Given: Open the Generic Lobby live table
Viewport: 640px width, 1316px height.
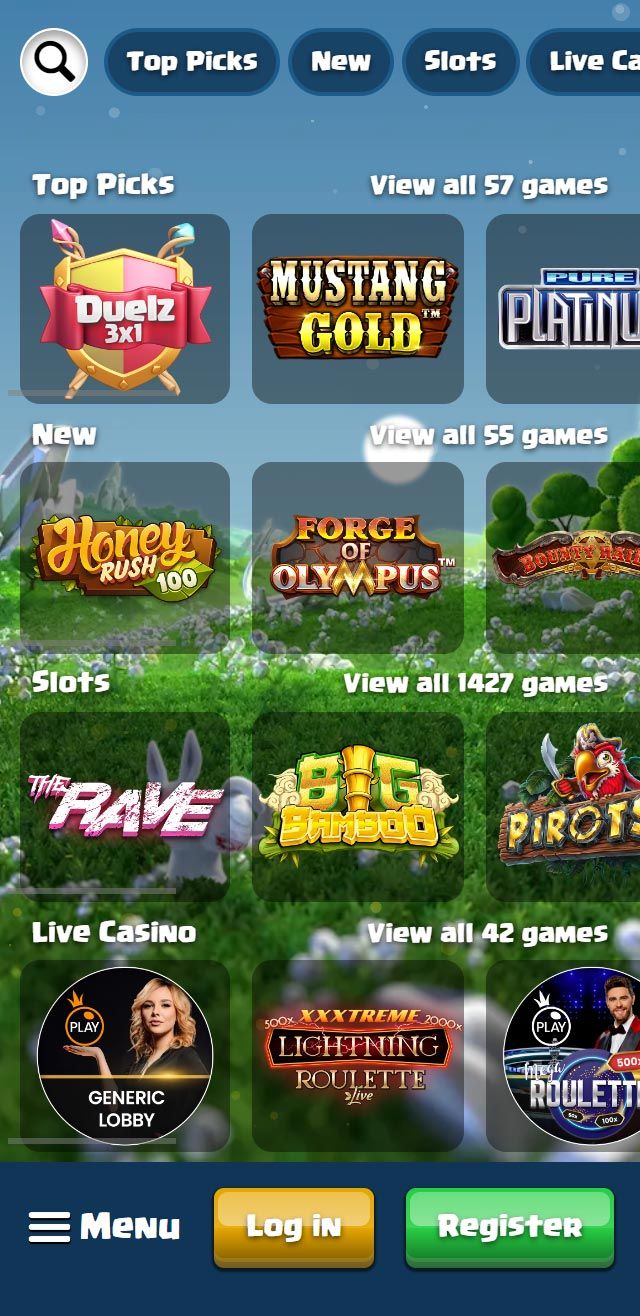Looking at the screenshot, I should pos(125,1055).
